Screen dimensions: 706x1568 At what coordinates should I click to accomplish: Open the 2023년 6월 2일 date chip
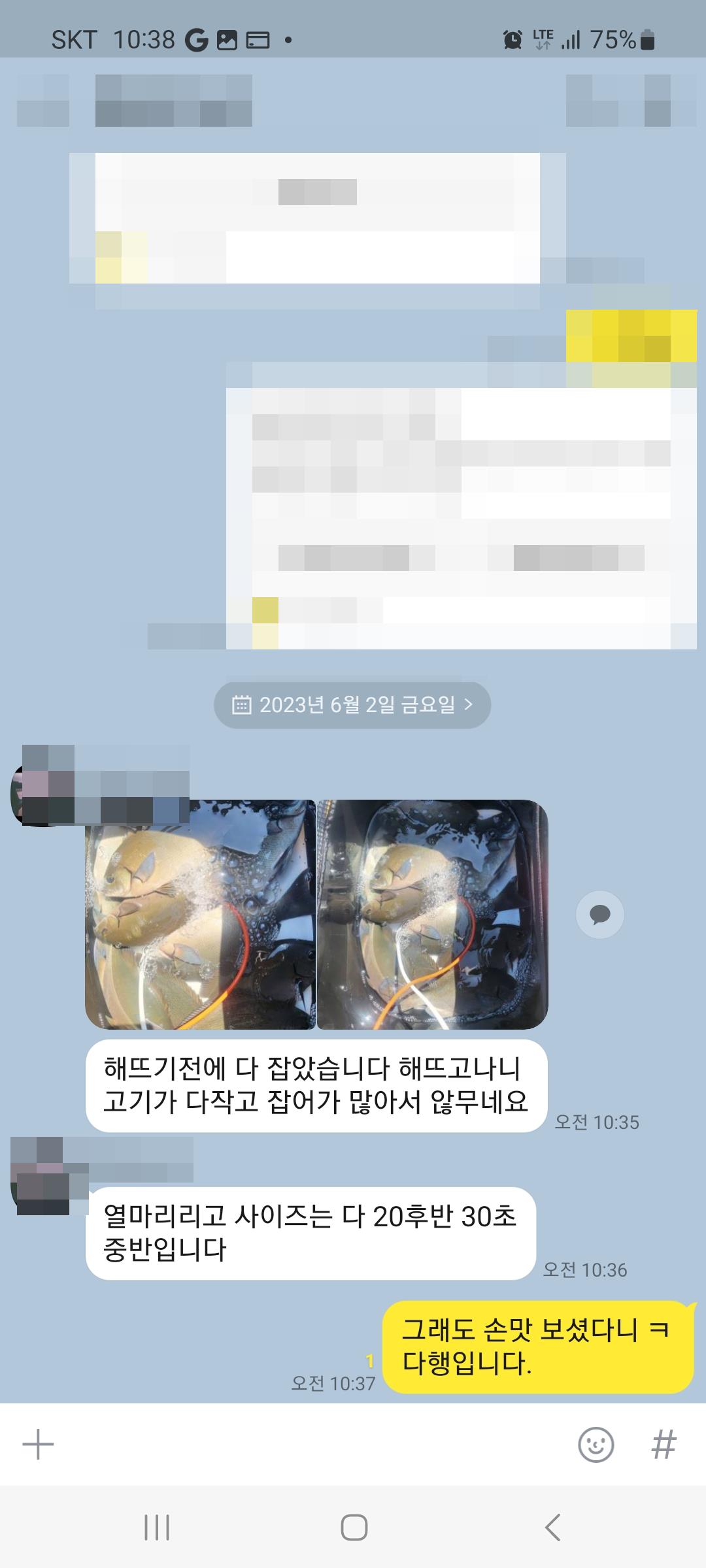[352, 705]
